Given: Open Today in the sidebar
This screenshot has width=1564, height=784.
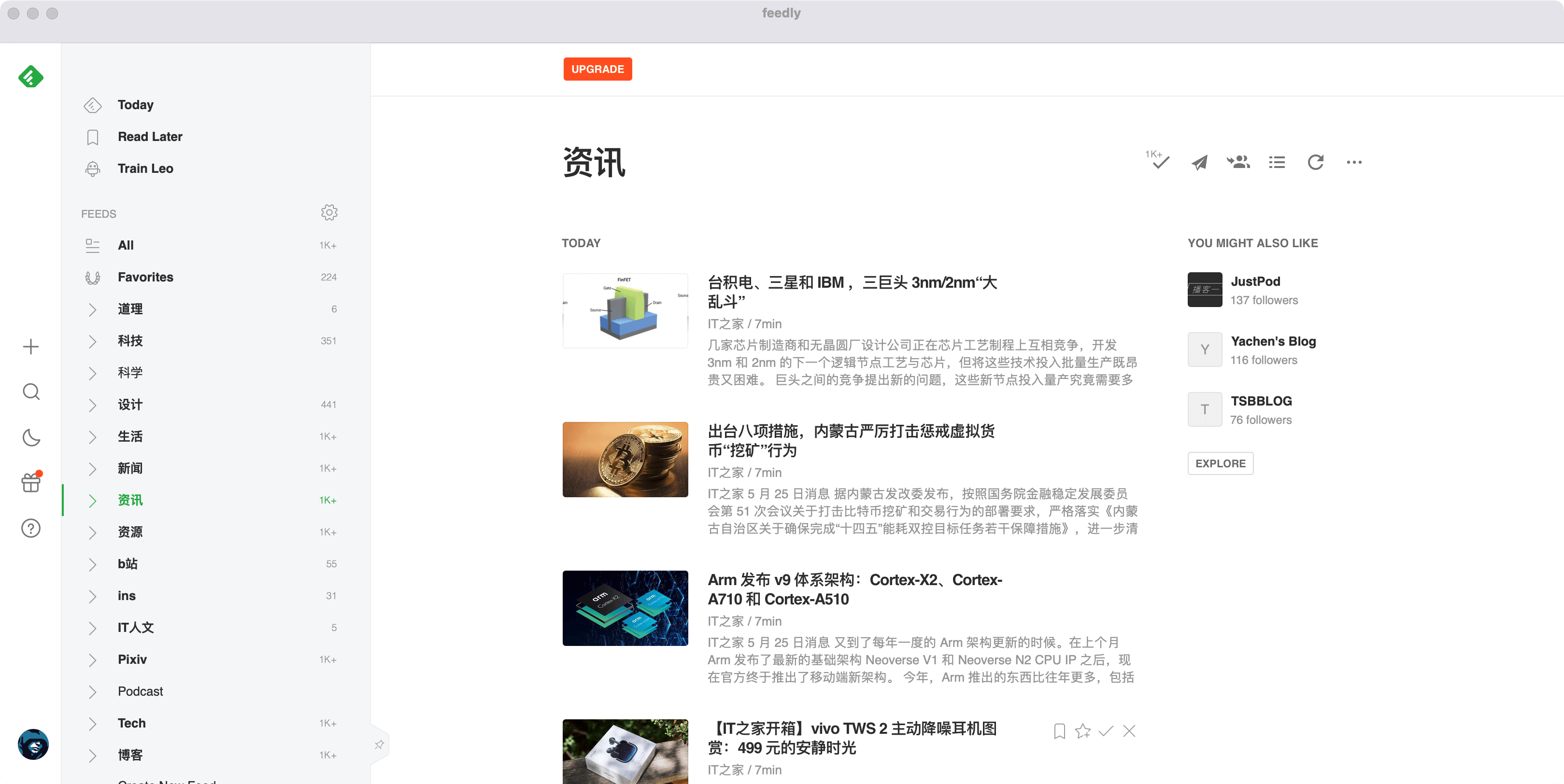Looking at the screenshot, I should [135, 105].
